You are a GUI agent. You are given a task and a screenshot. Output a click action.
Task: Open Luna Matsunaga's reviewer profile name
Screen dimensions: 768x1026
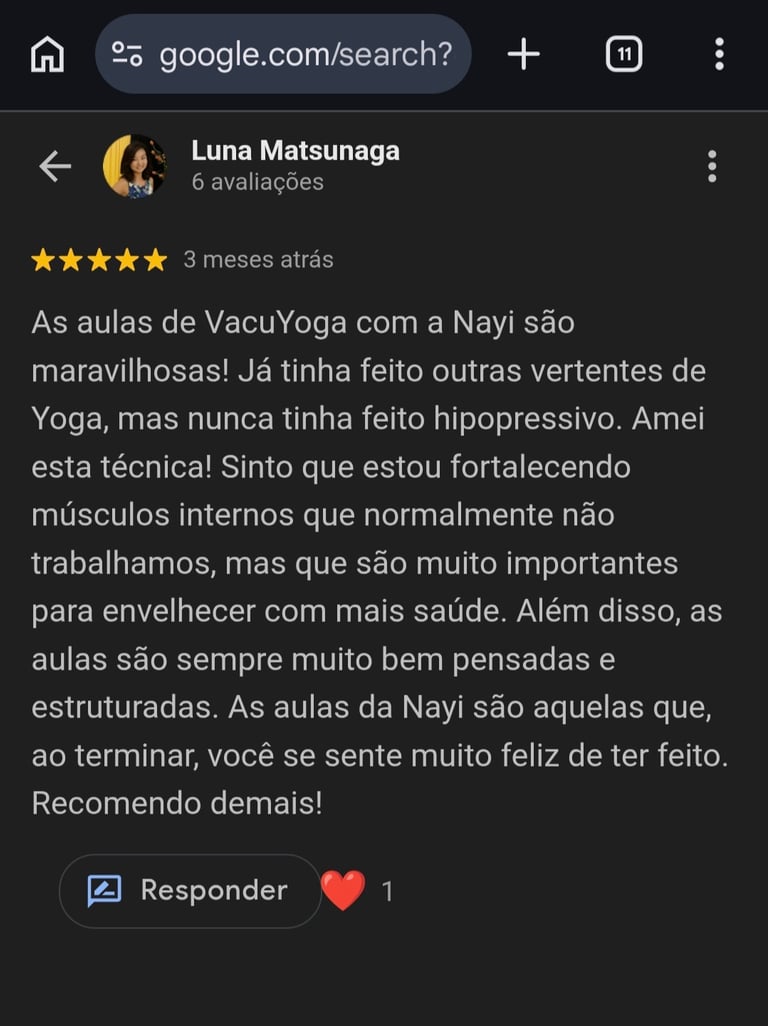coord(295,150)
